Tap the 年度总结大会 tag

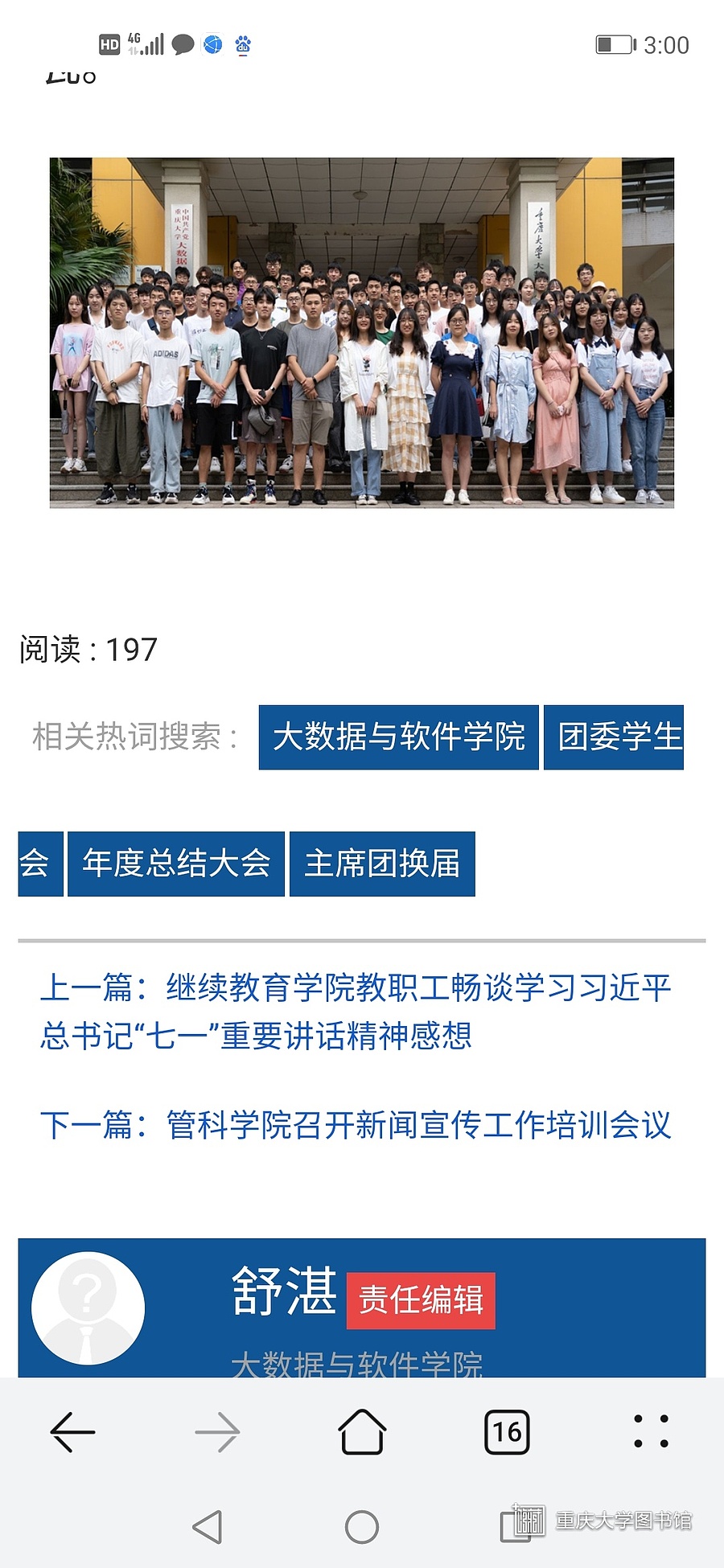click(175, 864)
